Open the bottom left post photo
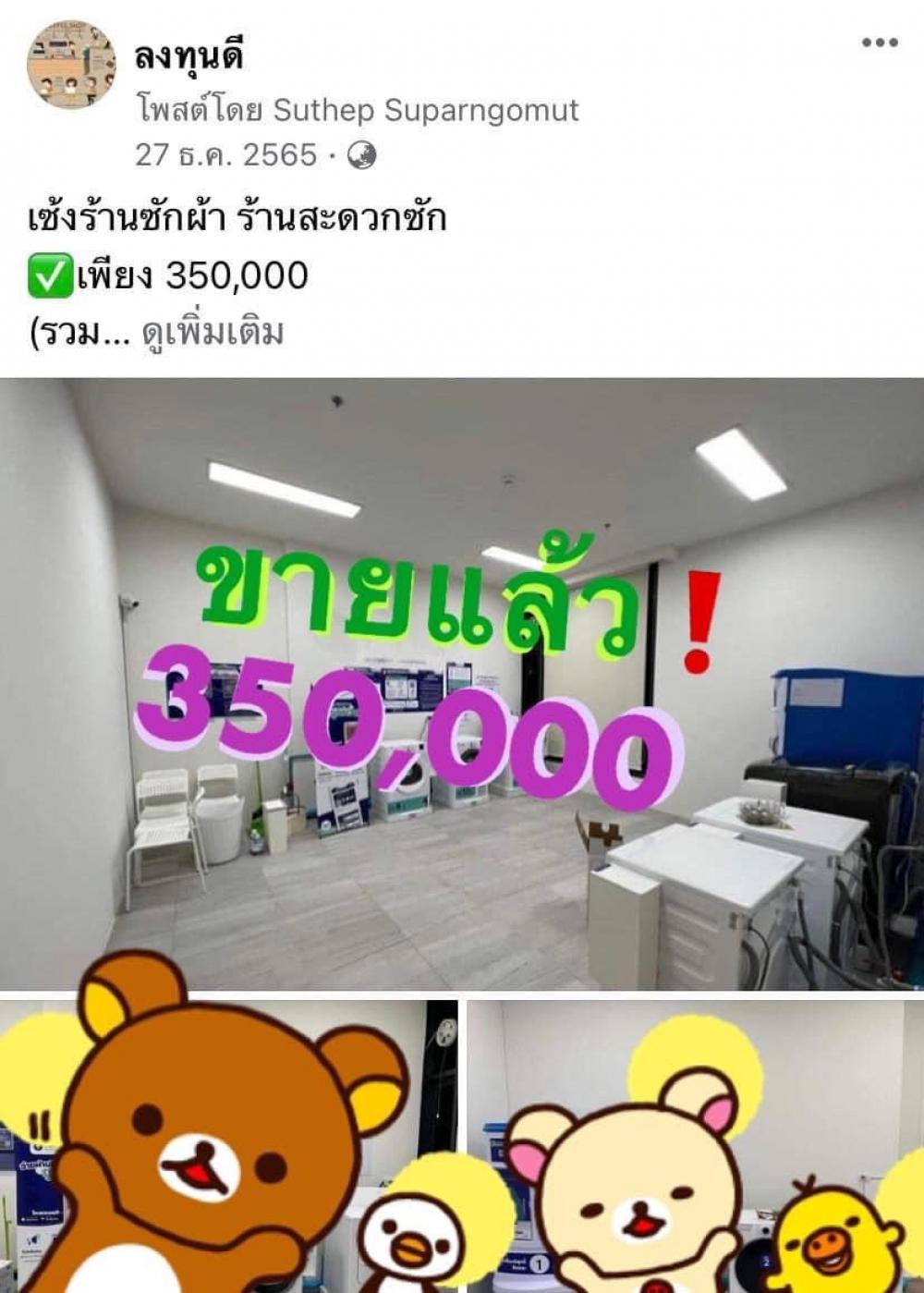924x1293 pixels. point(228,1146)
